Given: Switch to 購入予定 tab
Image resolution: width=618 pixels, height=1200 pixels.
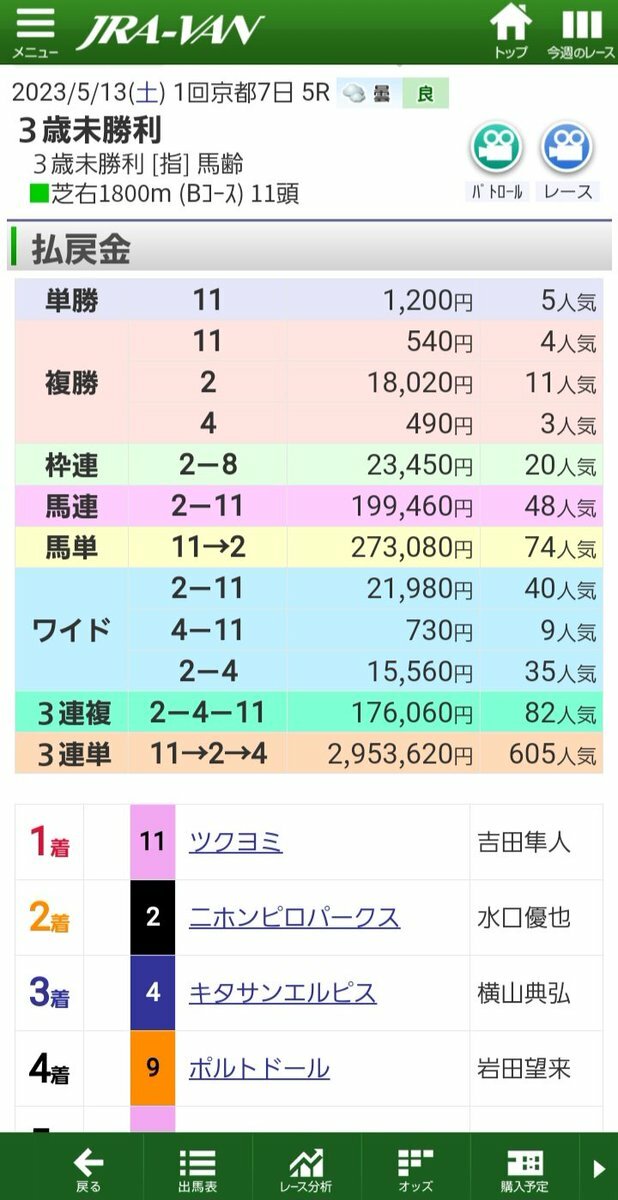Looking at the screenshot, I should point(524,1169).
